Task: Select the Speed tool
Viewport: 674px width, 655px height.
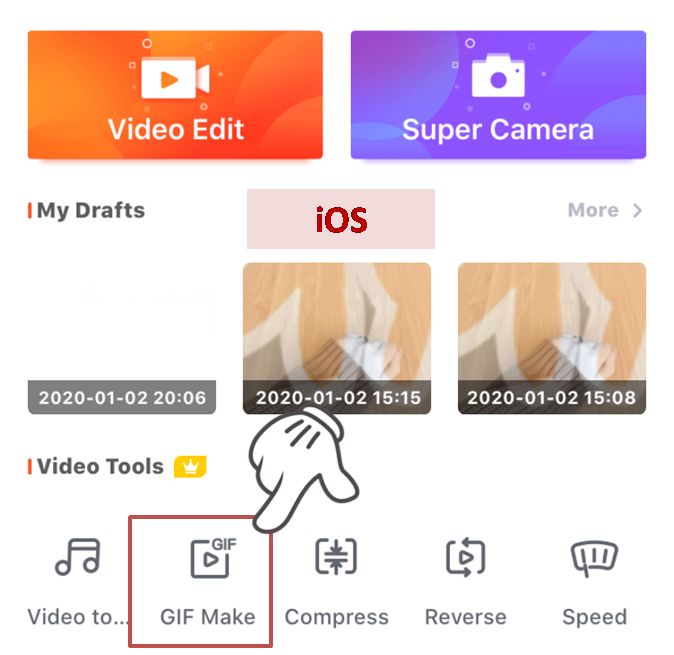Action: point(594,580)
